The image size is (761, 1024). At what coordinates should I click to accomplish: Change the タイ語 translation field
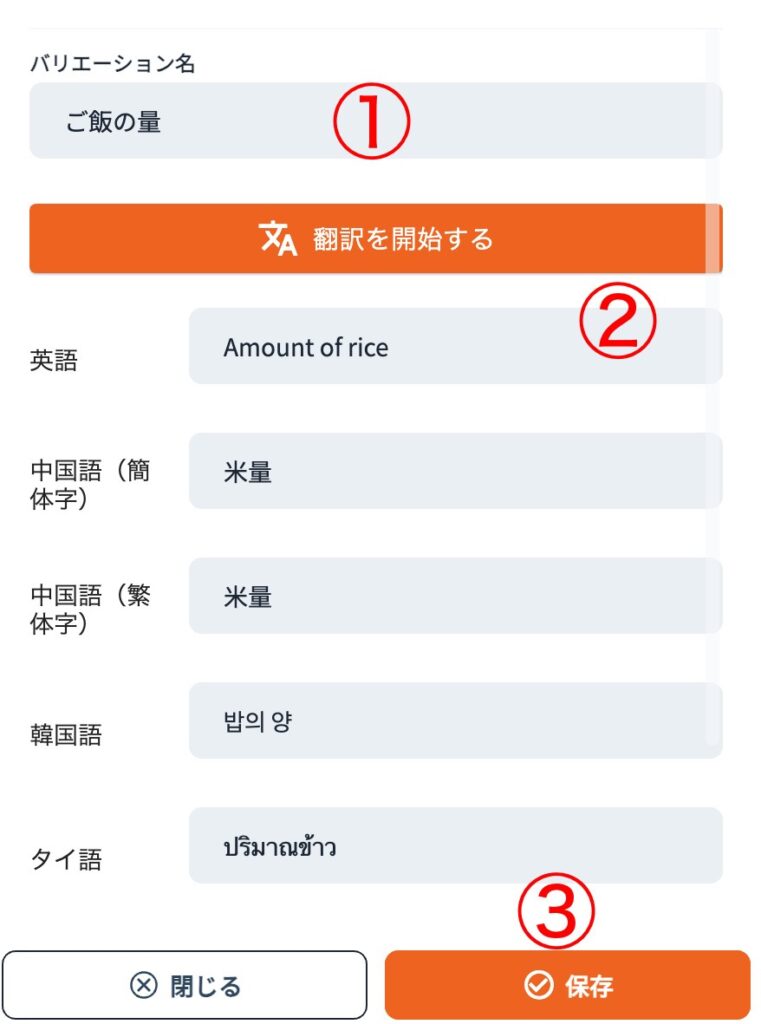click(455, 846)
